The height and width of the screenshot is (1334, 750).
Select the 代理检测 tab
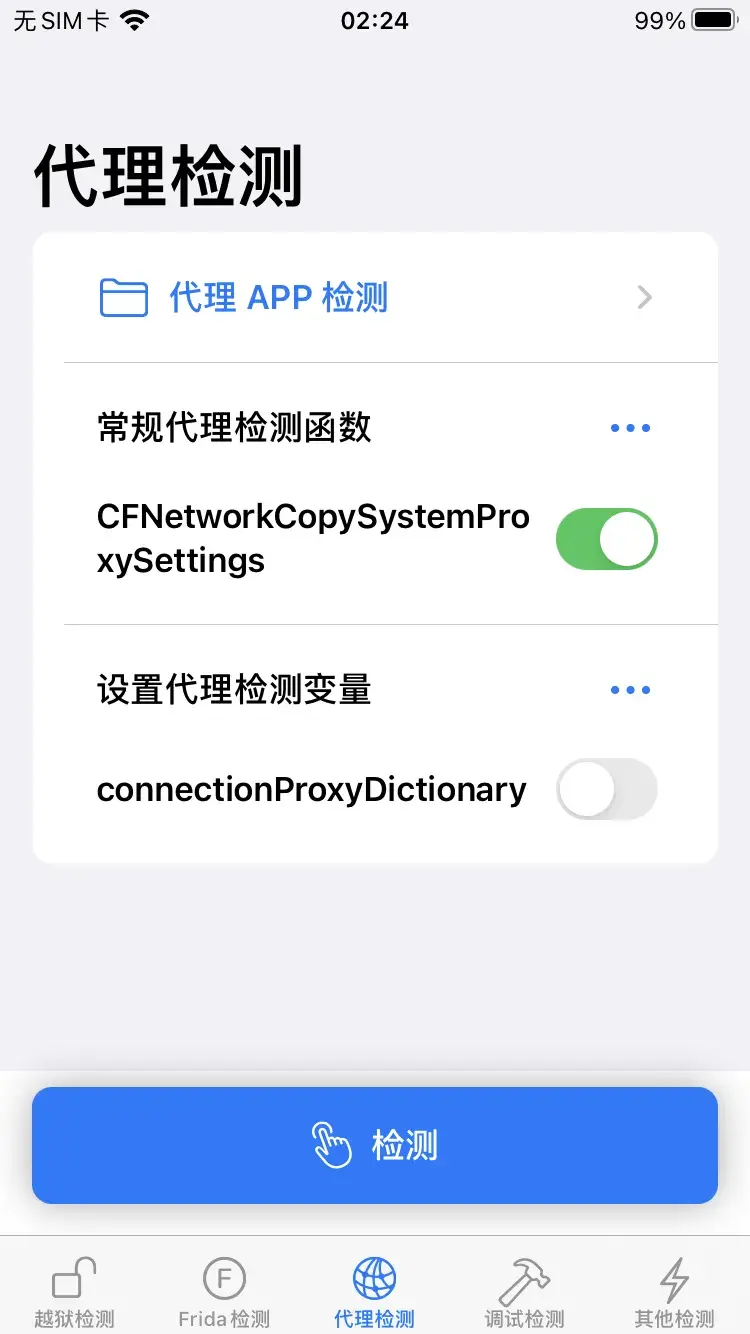374,1291
